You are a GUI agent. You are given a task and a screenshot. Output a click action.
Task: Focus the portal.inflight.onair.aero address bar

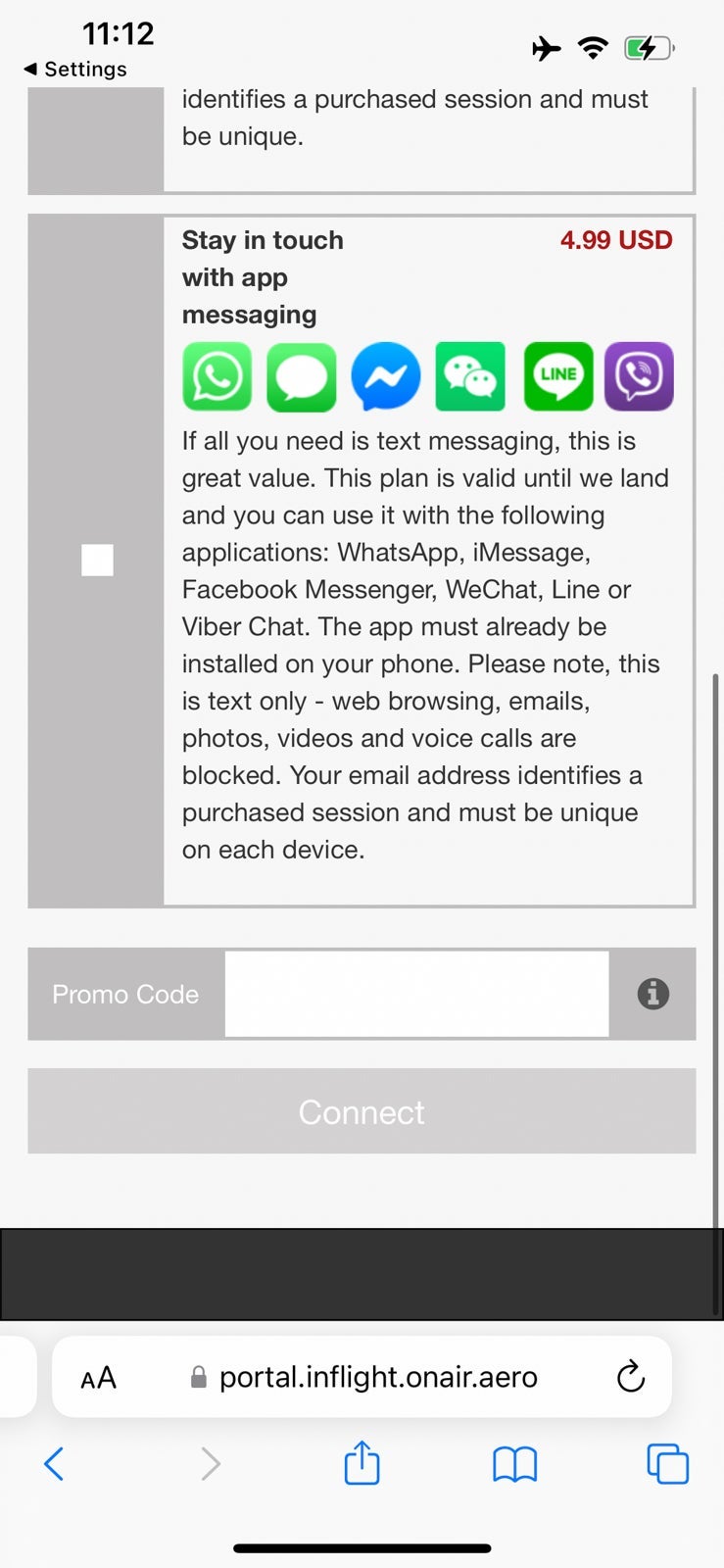(x=377, y=1378)
